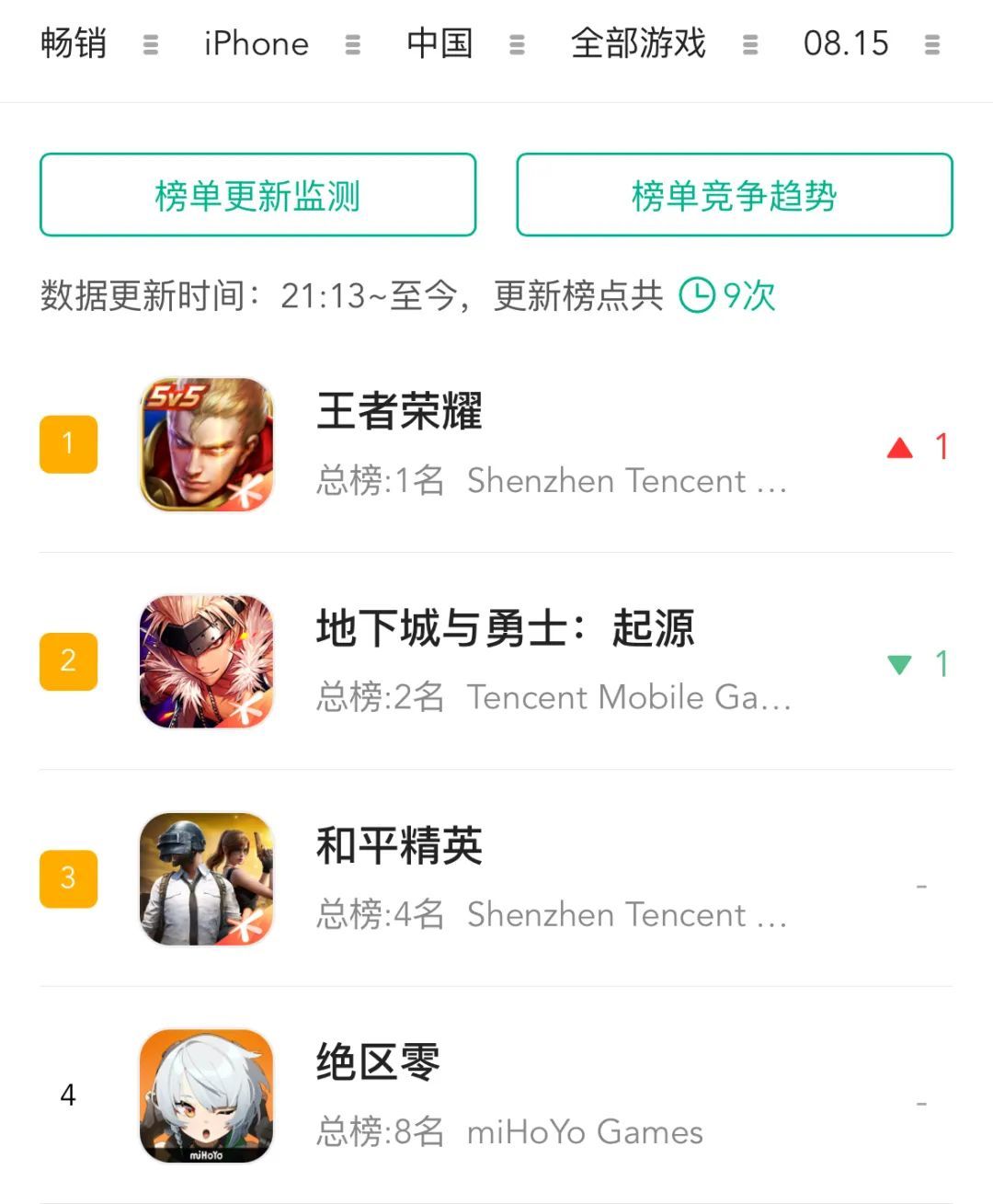
Task: Click the 绝区零 app icon
Action: tap(206, 1095)
